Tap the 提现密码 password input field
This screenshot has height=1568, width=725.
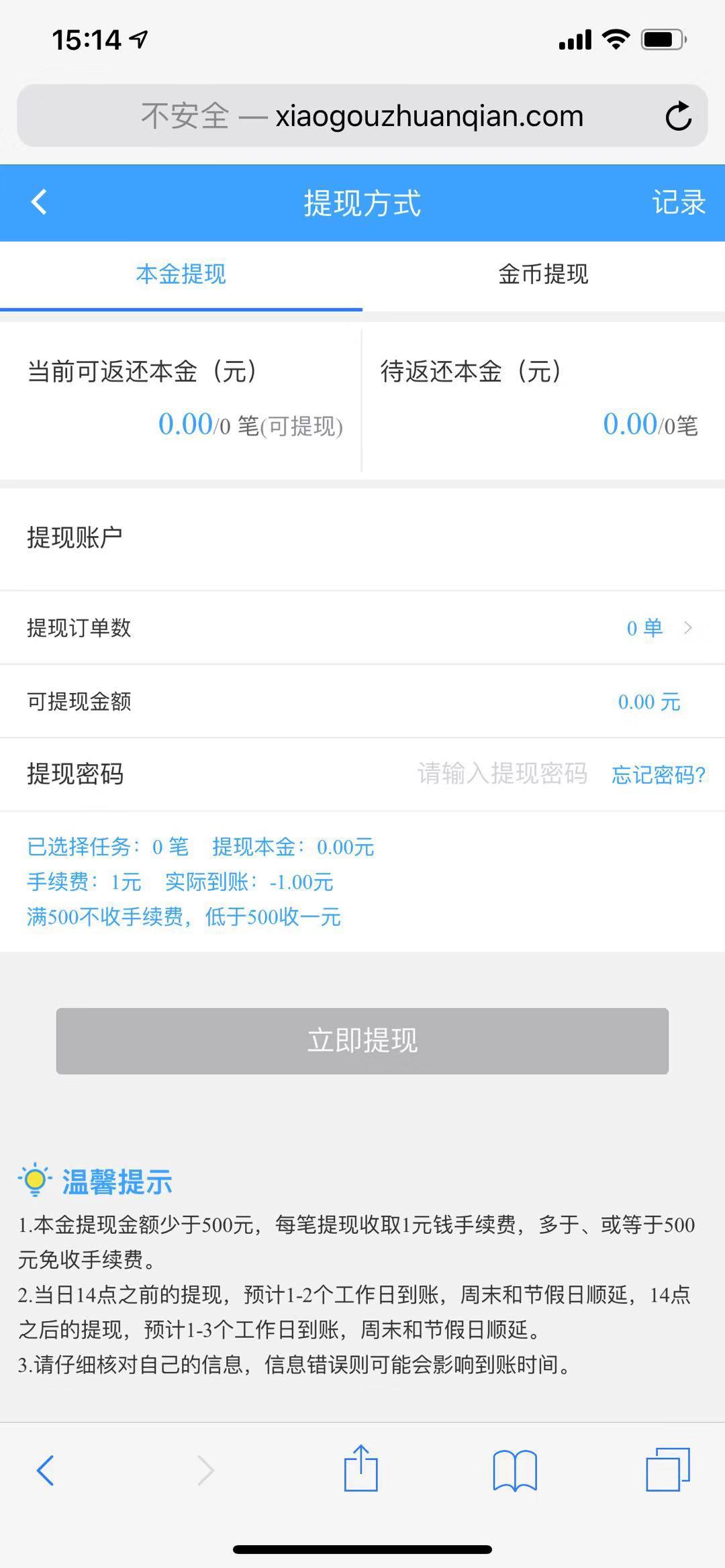pos(503,775)
